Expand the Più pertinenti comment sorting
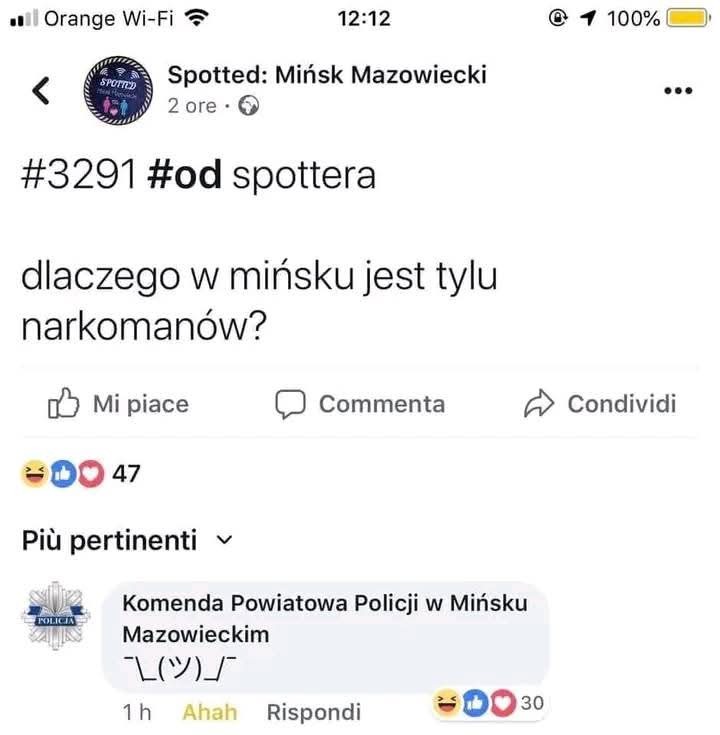Screen dimensions: 720x735 click(126, 541)
